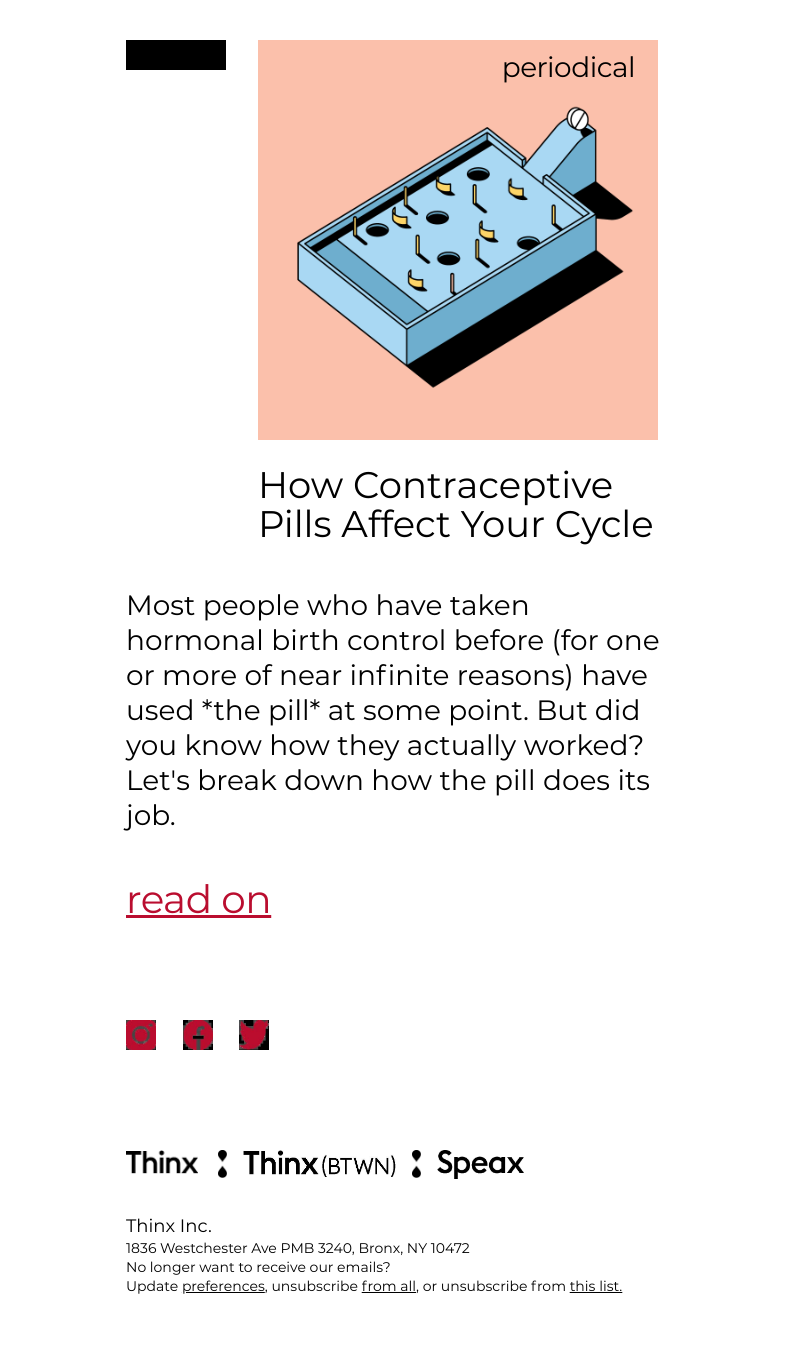Unsubscribe from "this list" only

[x=595, y=1286]
